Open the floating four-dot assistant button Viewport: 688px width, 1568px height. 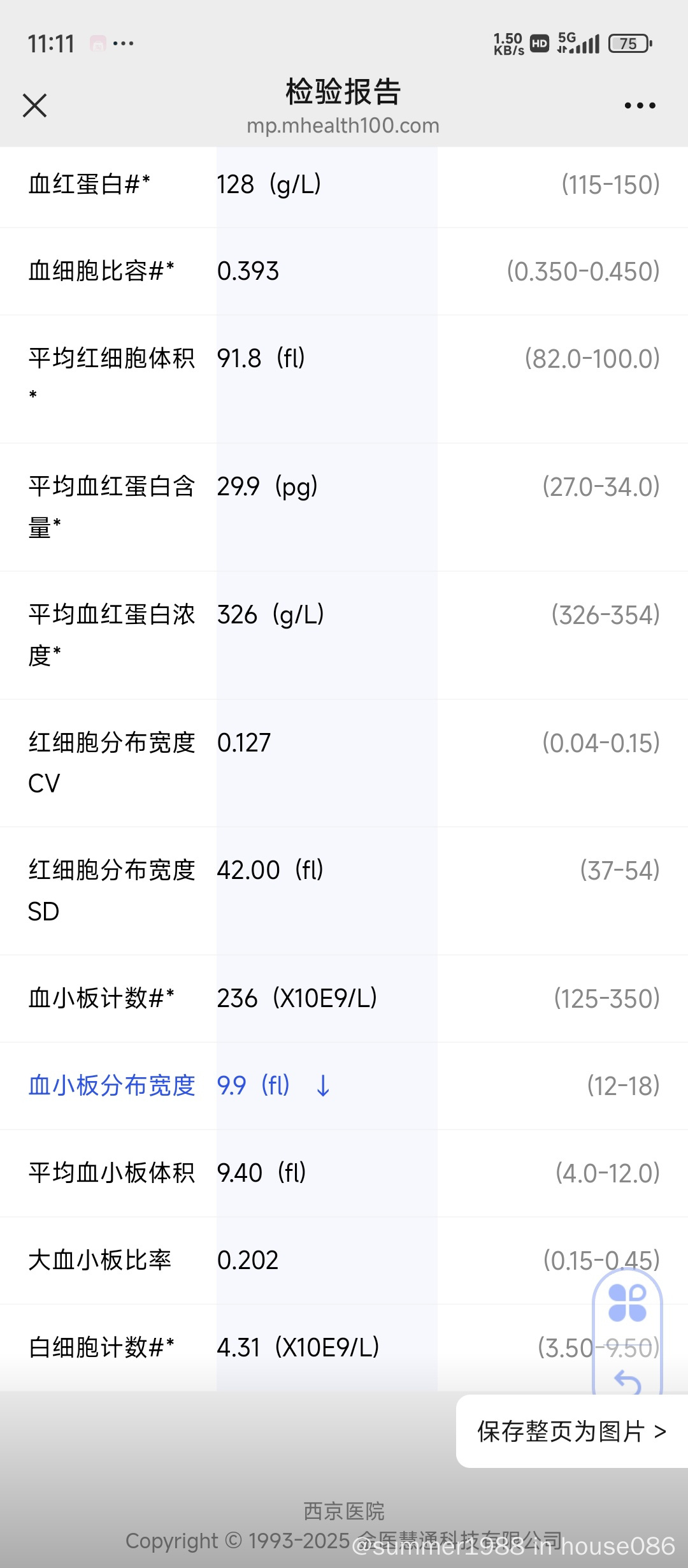click(627, 1303)
